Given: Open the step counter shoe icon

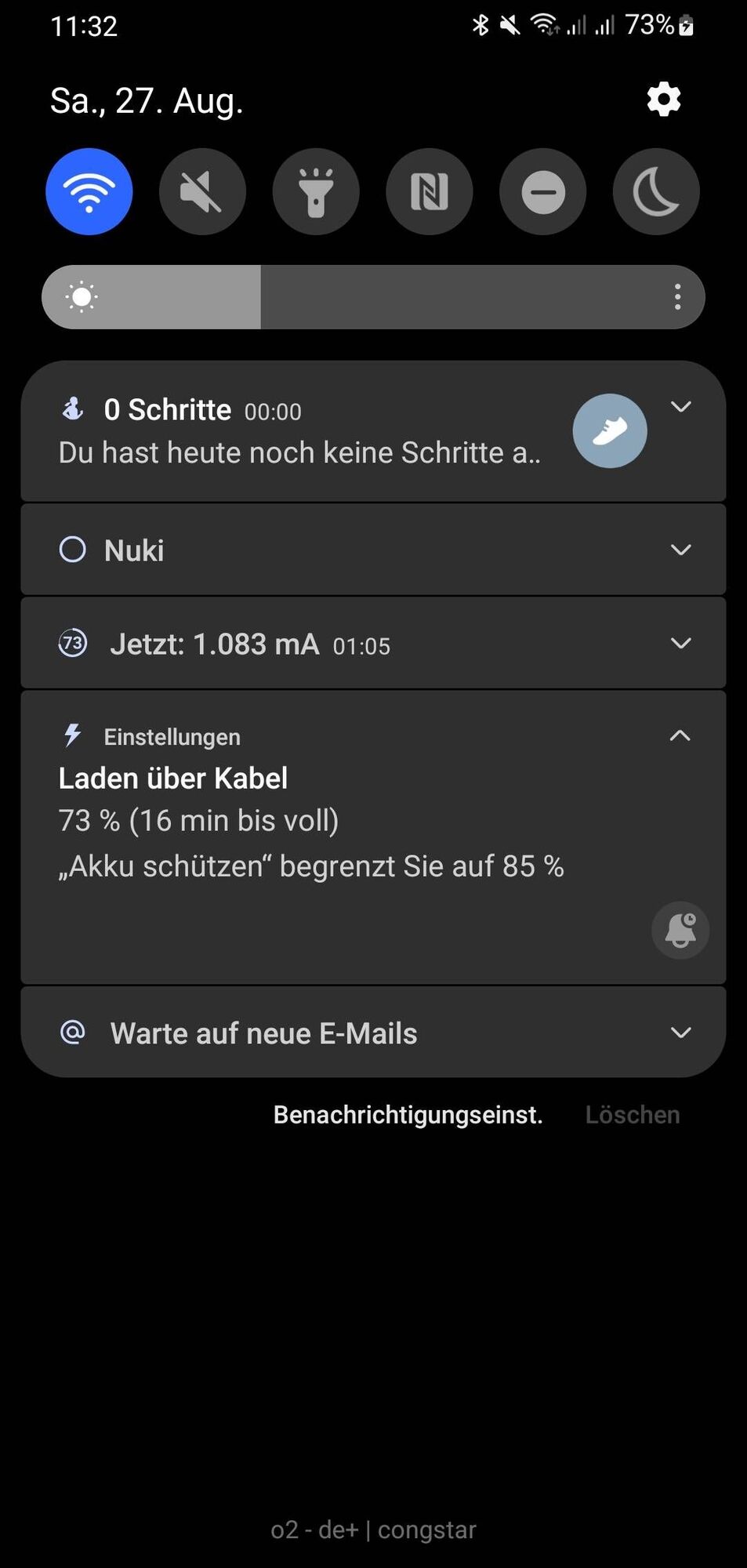Looking at the screenshot, I should pyautogui.click(x=610, y=431).
